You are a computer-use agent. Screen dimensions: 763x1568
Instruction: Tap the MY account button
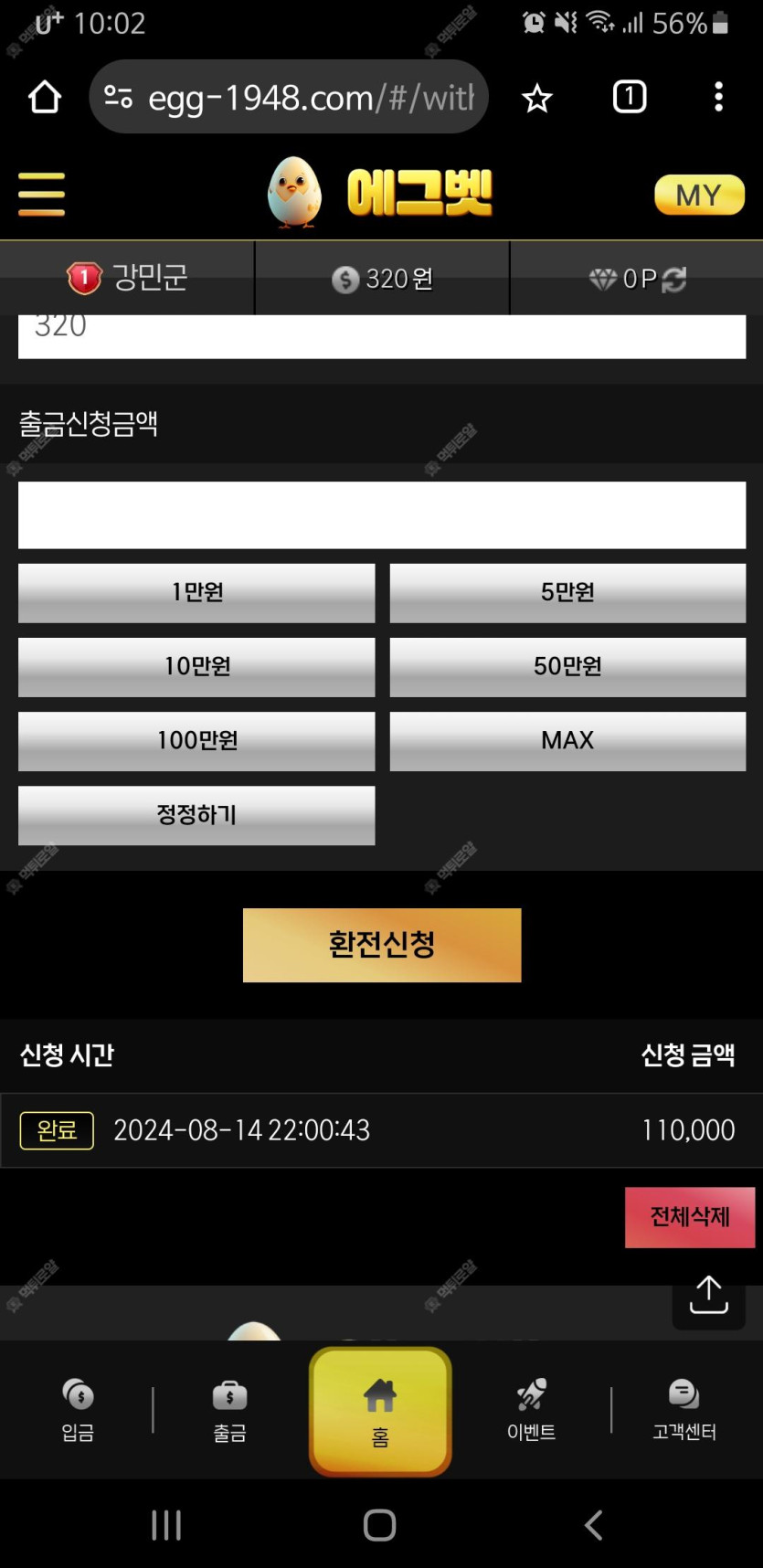coord(699,195)
